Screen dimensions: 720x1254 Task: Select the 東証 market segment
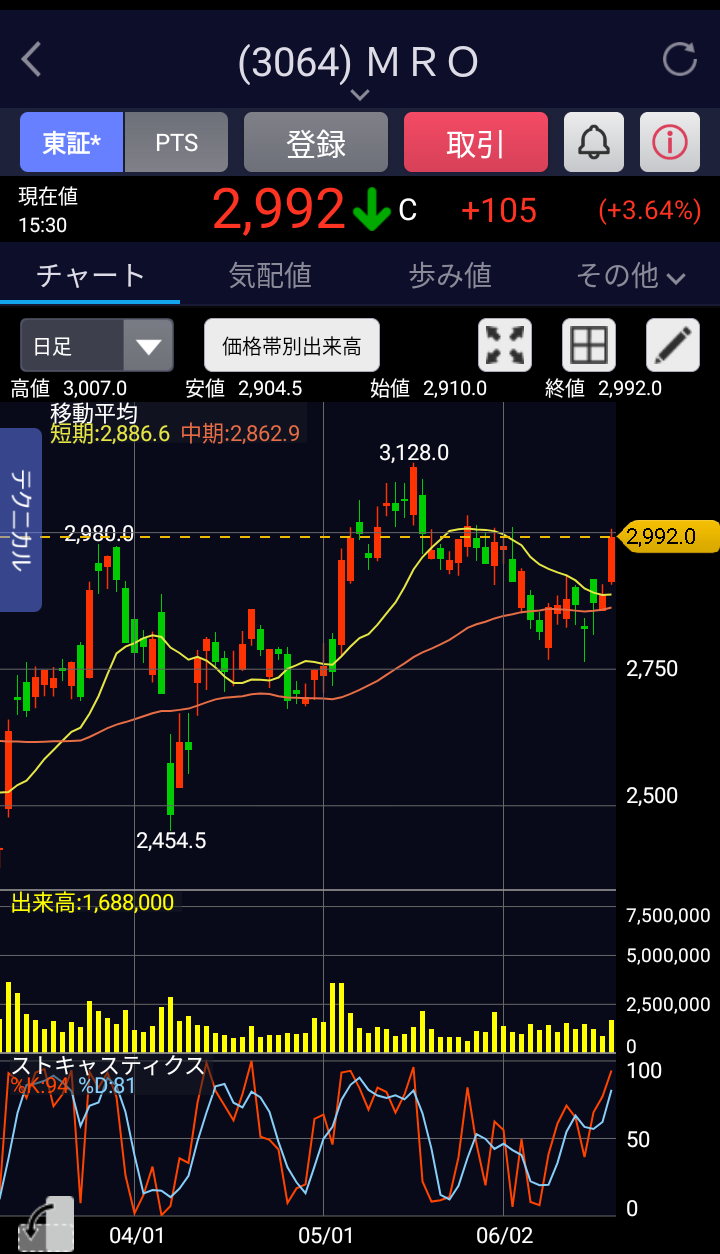tap(72, 143)
